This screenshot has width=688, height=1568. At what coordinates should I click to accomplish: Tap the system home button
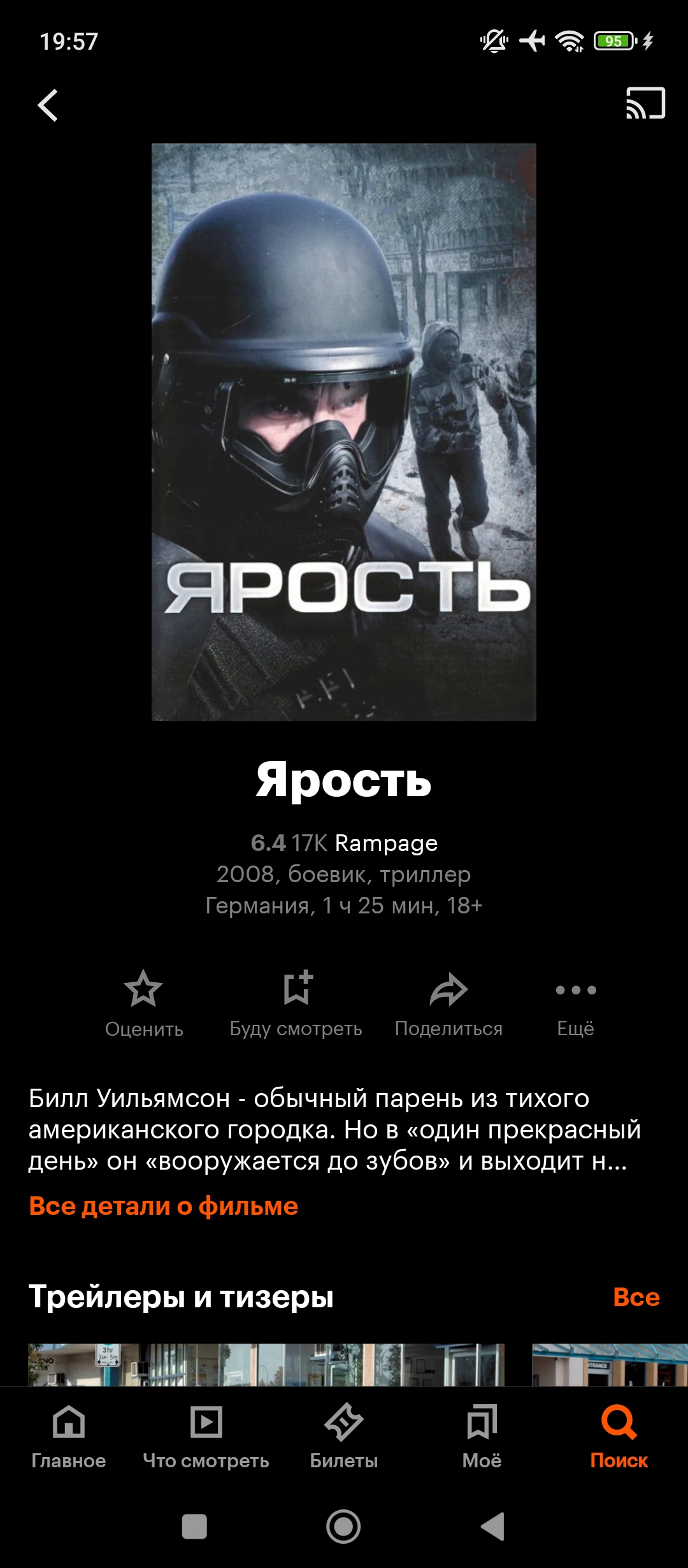click(343, 1527)
